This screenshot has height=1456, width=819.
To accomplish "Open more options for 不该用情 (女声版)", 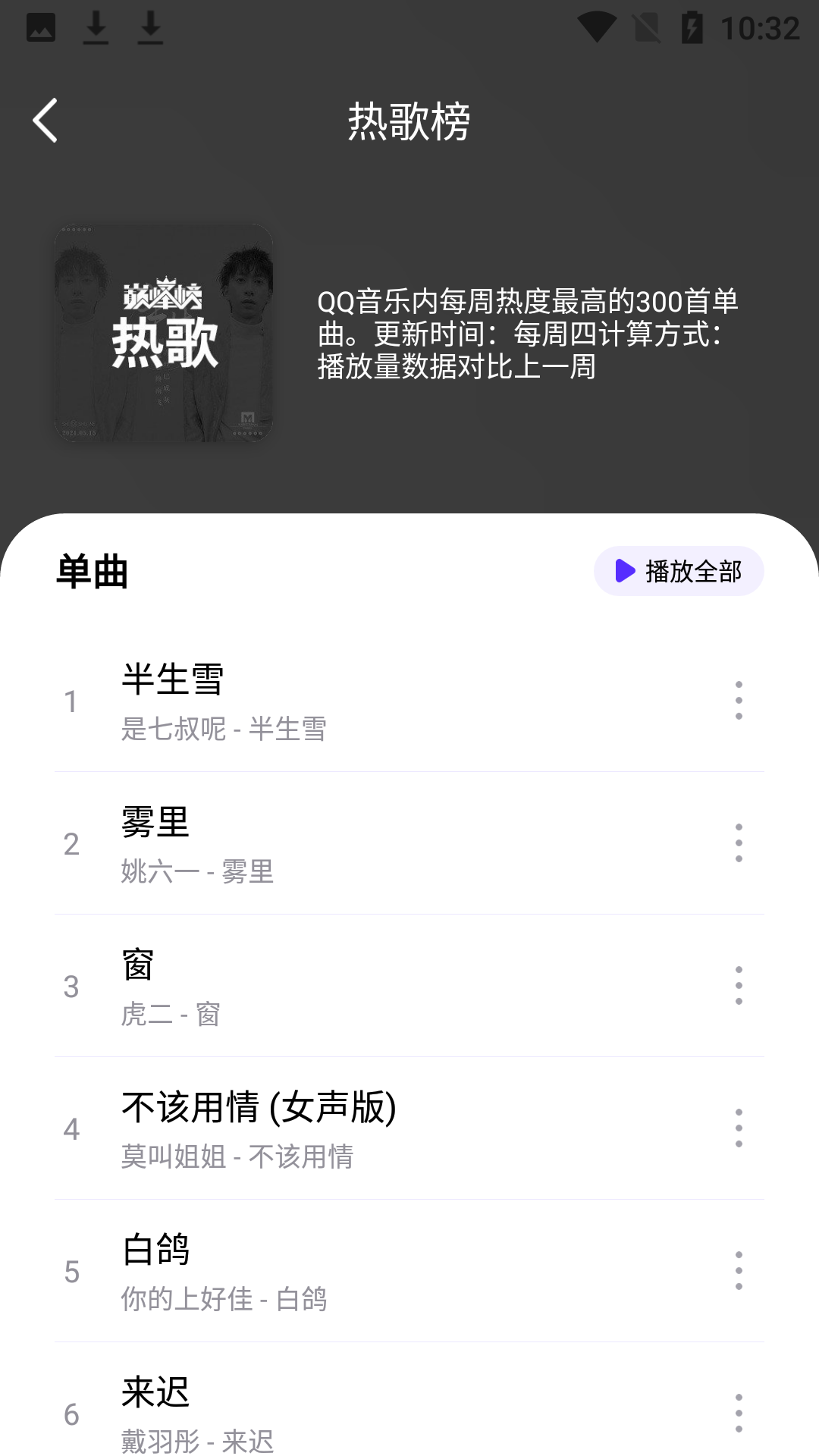I will pos(738,1128).
